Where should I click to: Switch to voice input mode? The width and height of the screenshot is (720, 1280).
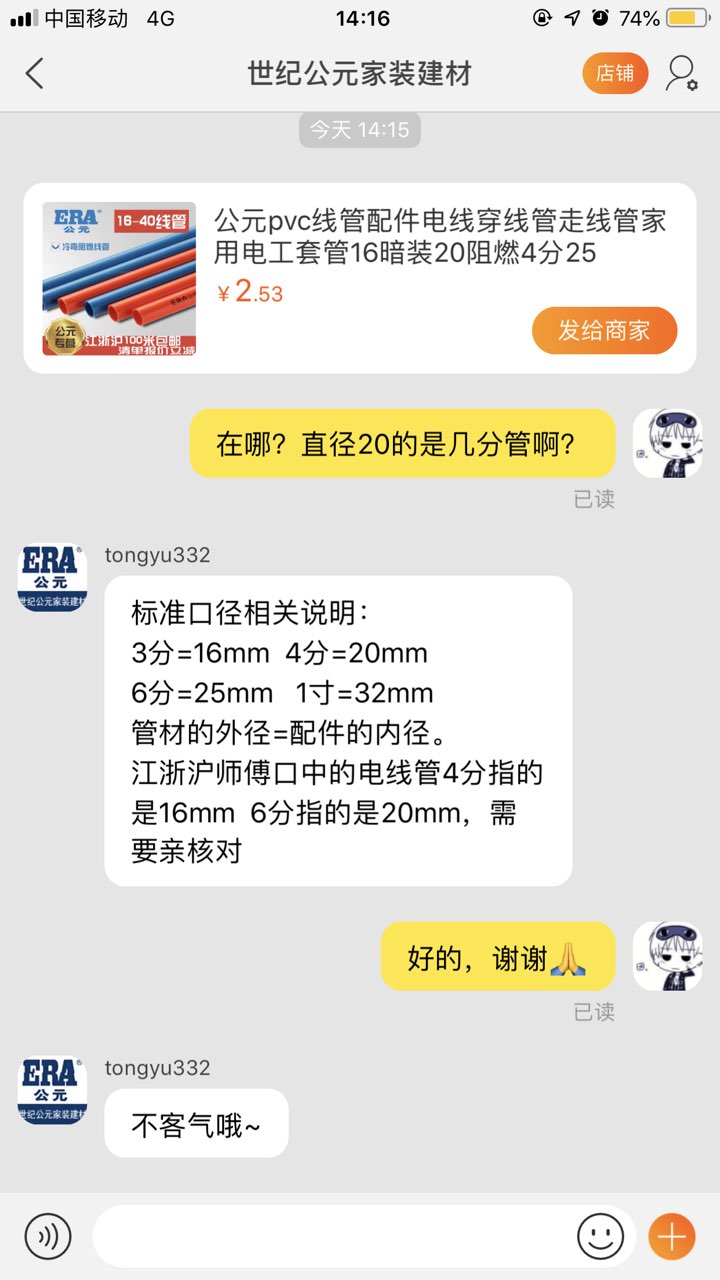click(x=48, y=1236)
